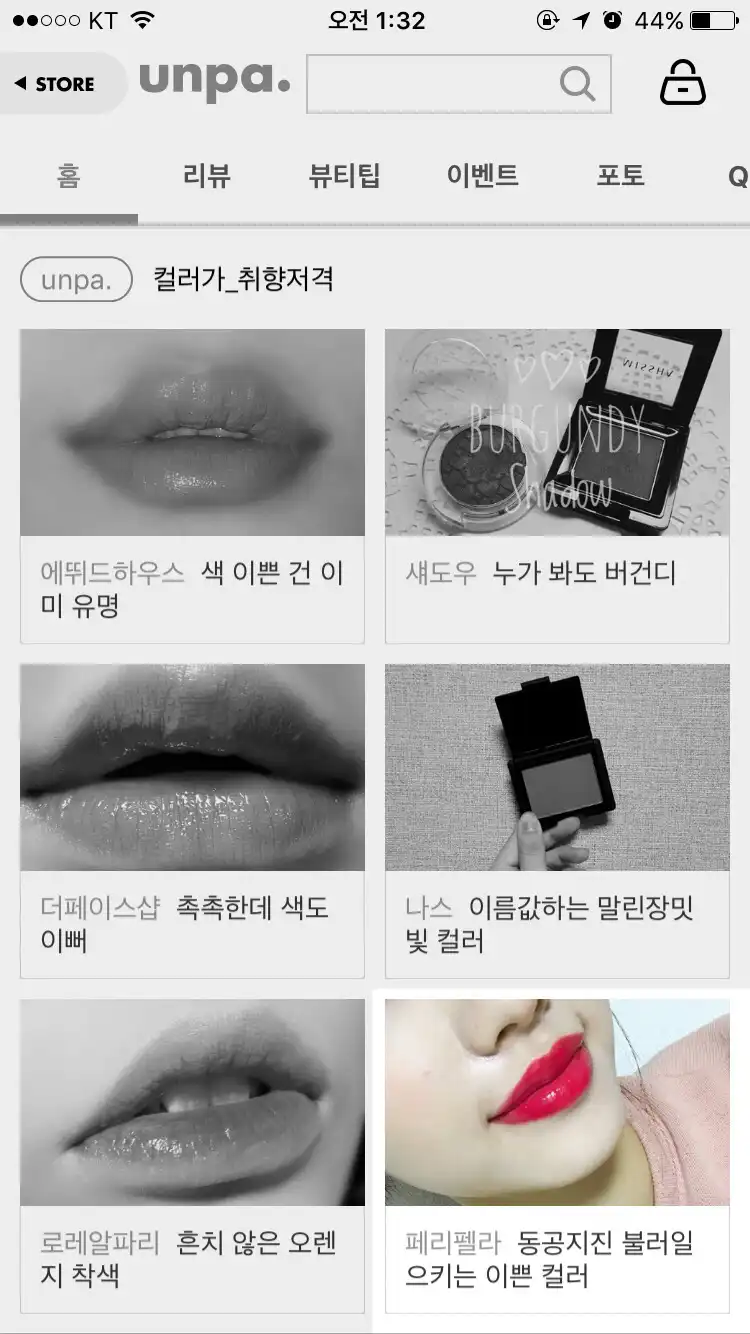Select the 이벤트 tab
Viewport: 750px width, 1334px height.
pos(481,174)
